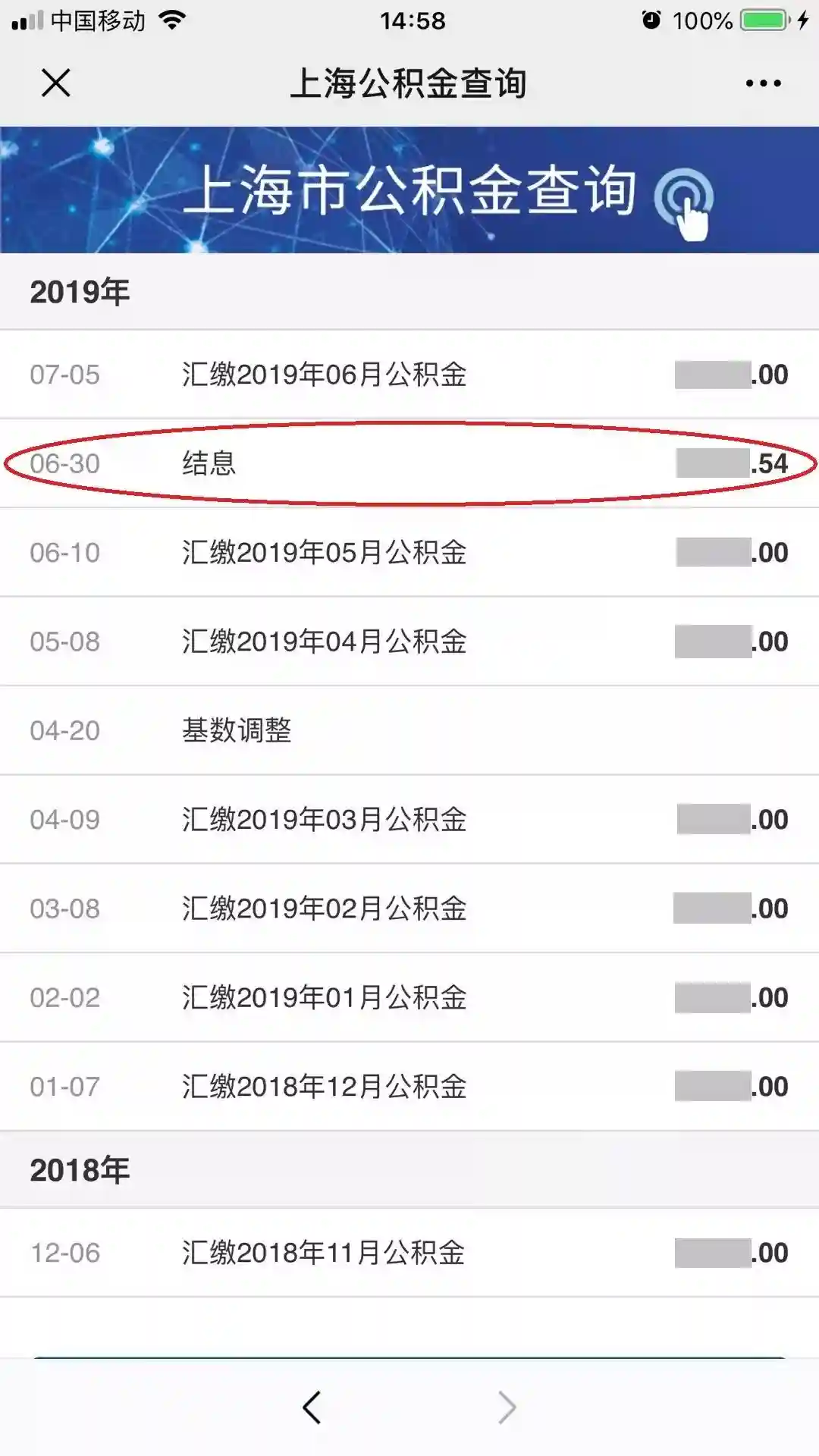
Task: Open the three-dot more options menu
Action: (x=763, y=83)
